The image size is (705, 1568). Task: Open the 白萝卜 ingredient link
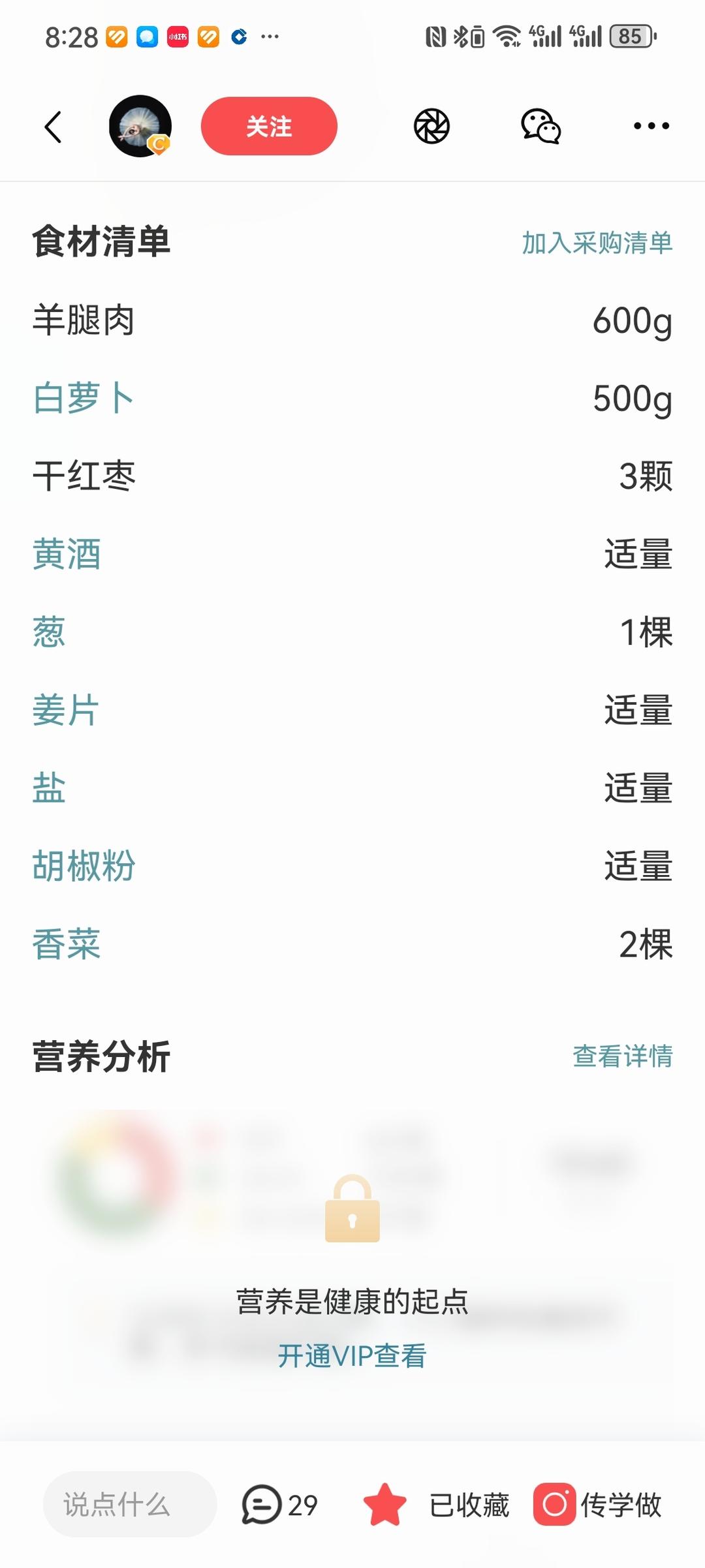pyautogui.click(x=84, y=398)
